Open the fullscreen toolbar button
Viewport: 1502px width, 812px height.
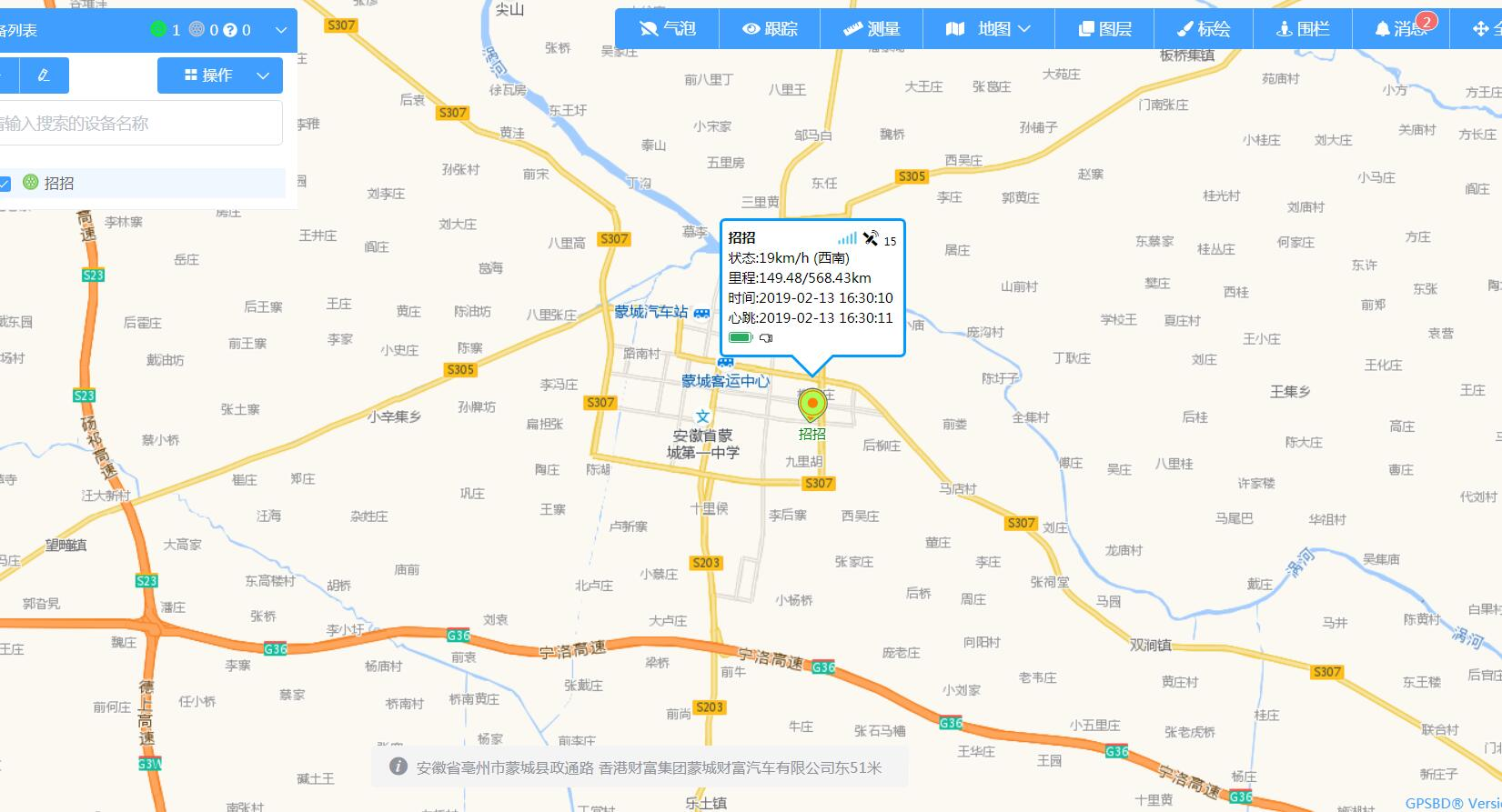pyautogui.click(x=1485, y=29)
